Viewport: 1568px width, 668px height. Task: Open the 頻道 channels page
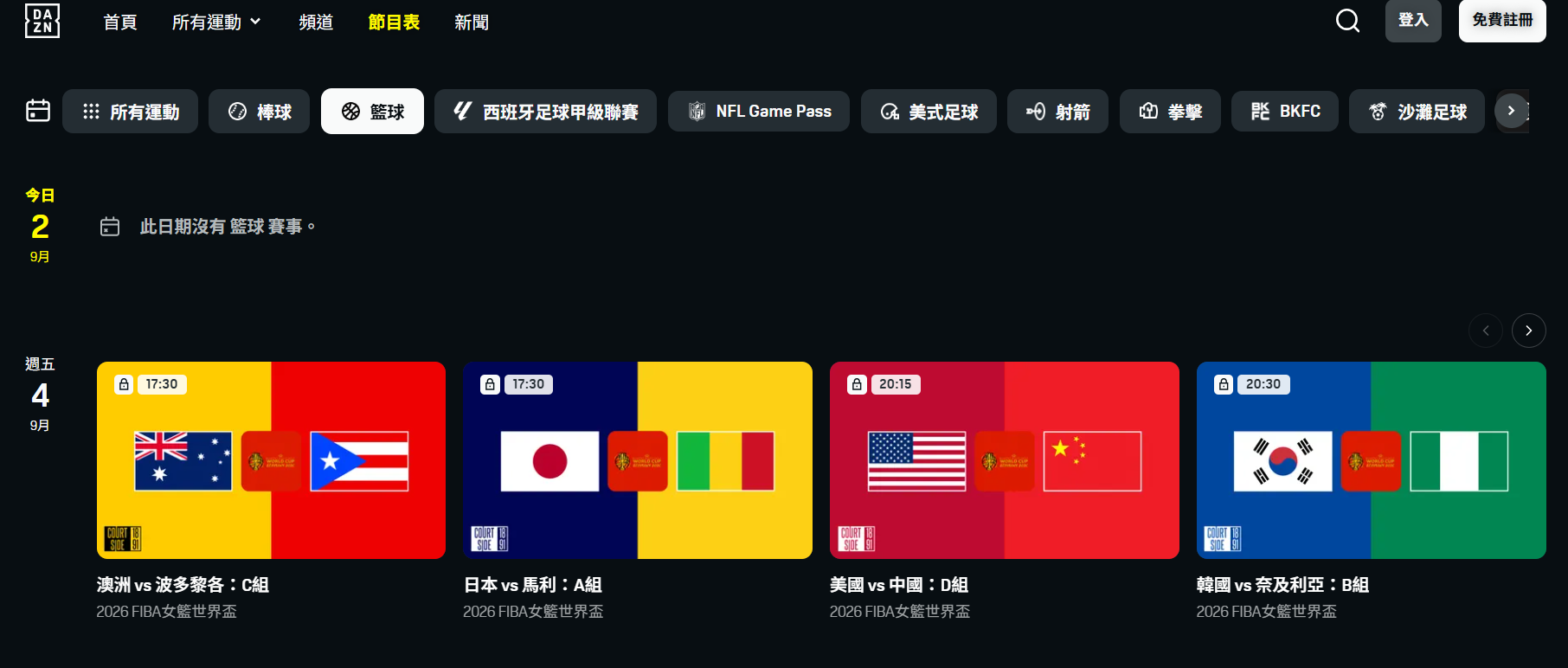tap(316, 22)
